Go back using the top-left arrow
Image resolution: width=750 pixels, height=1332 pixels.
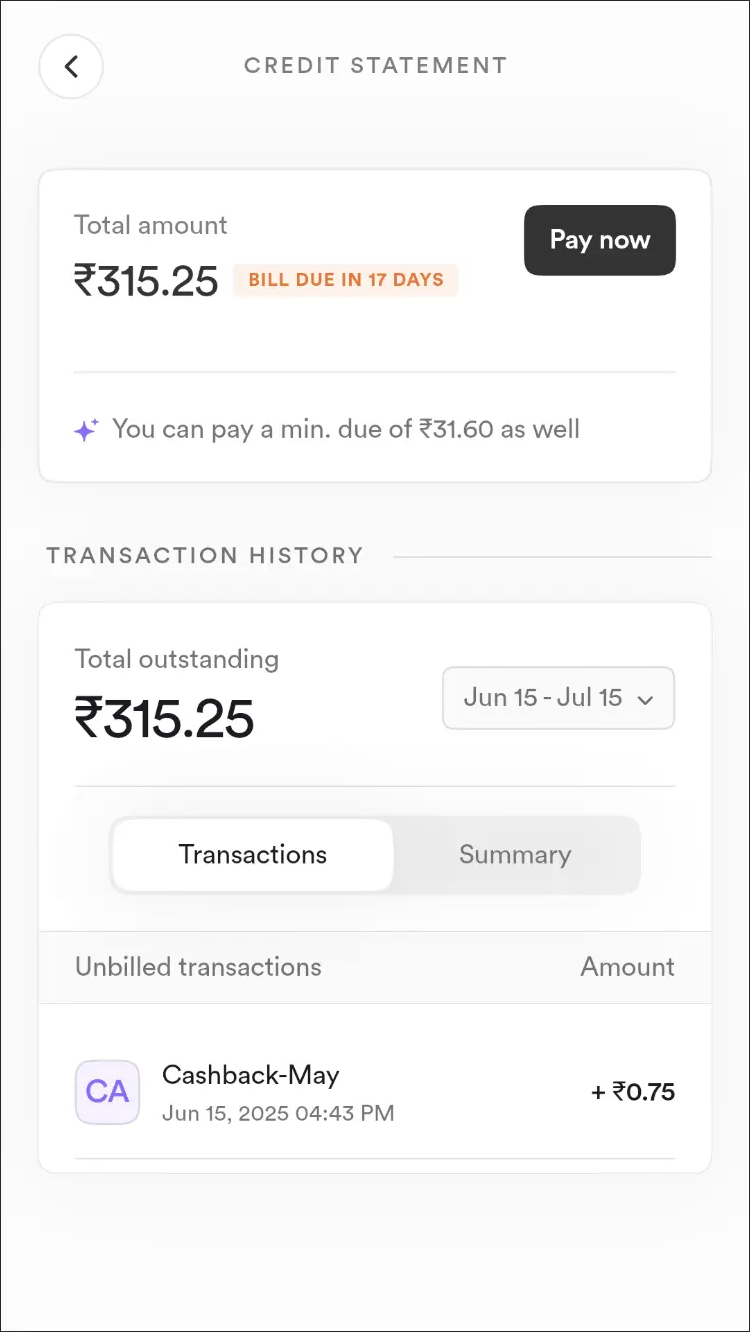tap(71, 67)
